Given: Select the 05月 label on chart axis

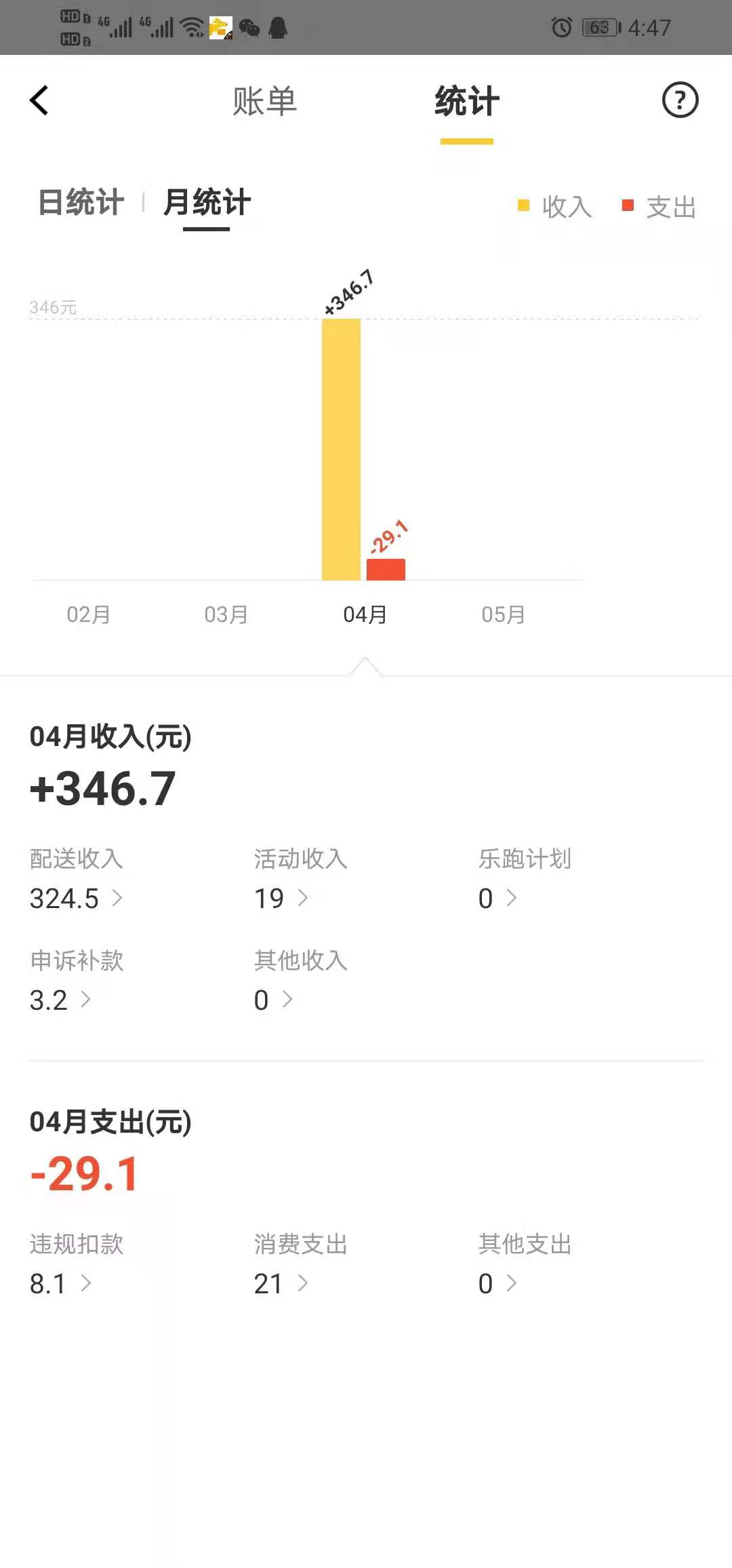Looking at the screenshot, I should pyautogui.click(x=502, y=614).
